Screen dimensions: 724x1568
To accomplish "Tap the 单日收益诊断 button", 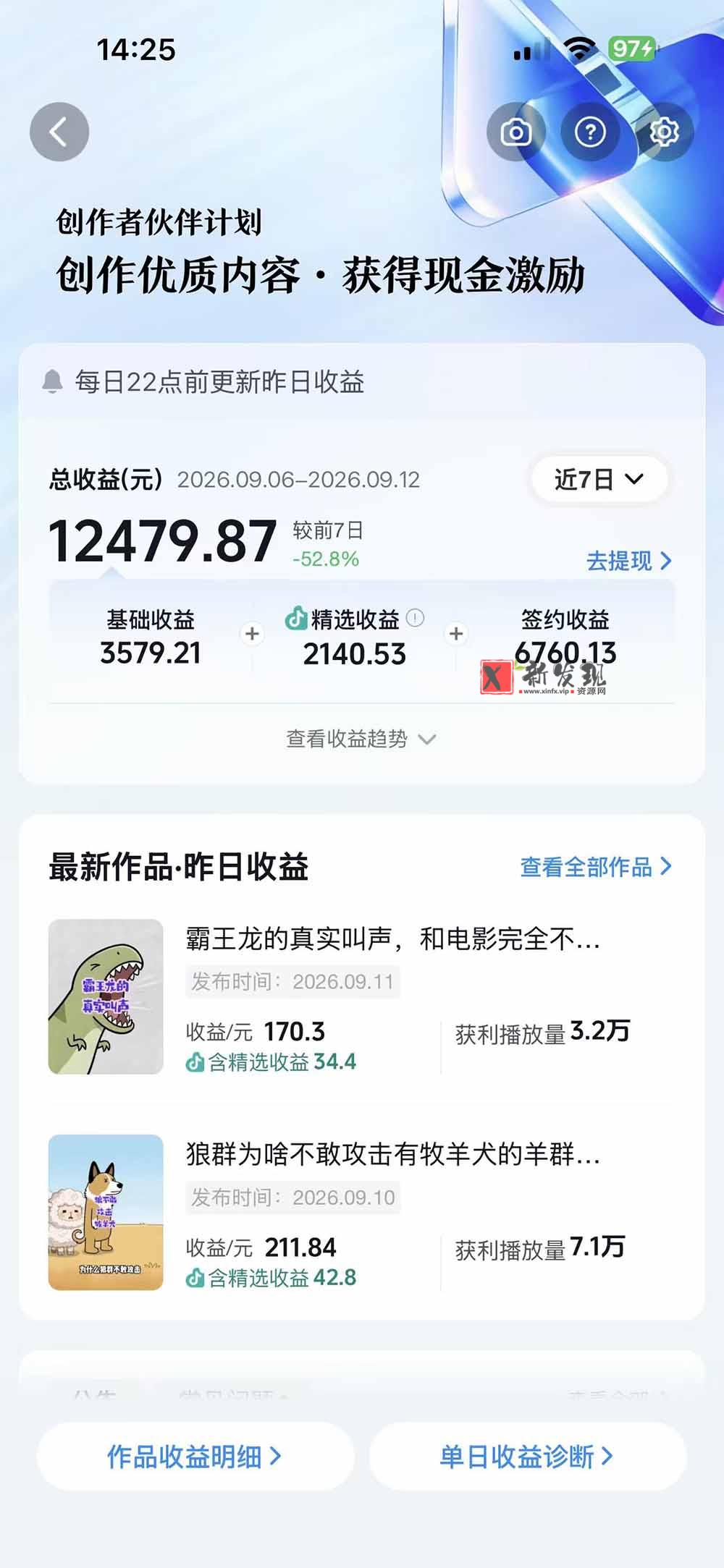I will [528, 1457].
